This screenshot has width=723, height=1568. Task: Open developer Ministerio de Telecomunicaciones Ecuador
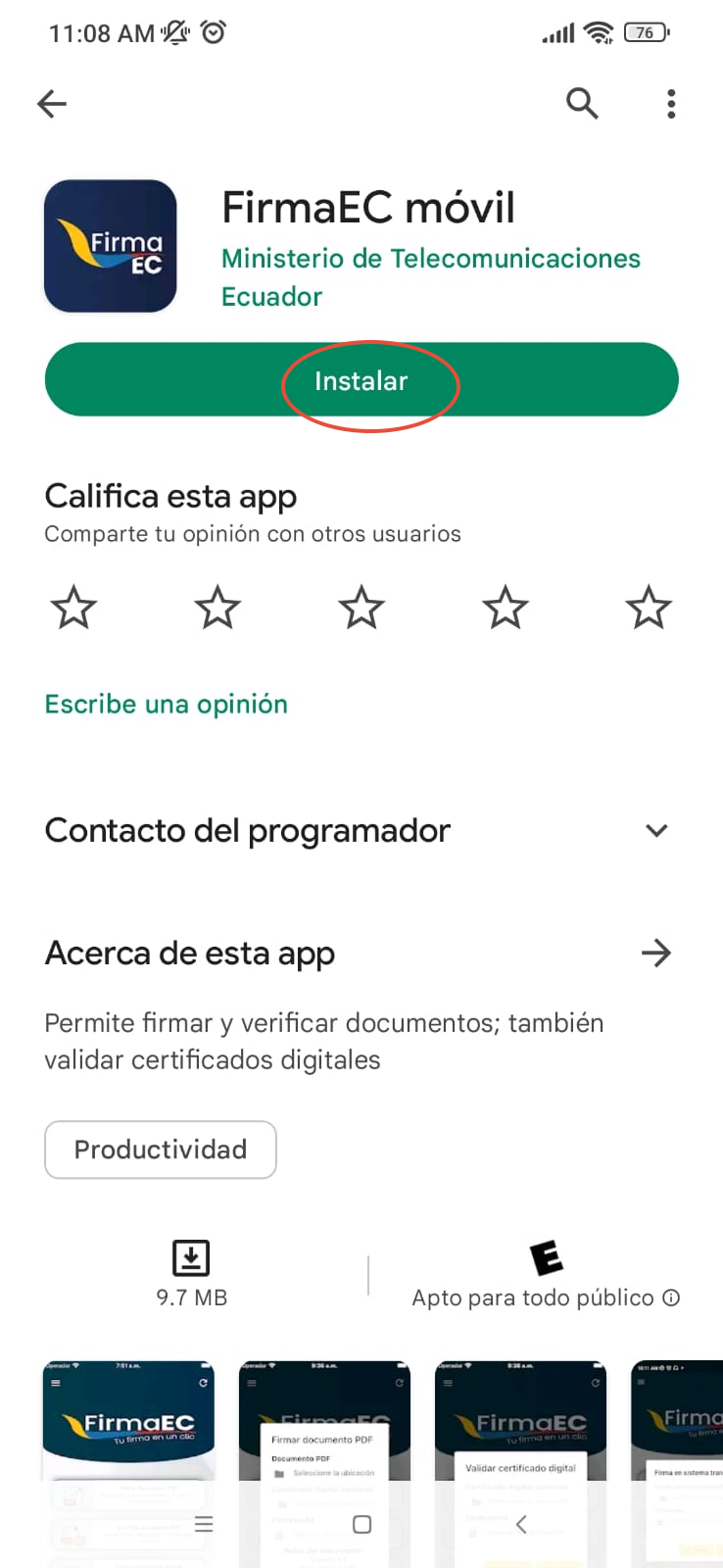[431, 277]
